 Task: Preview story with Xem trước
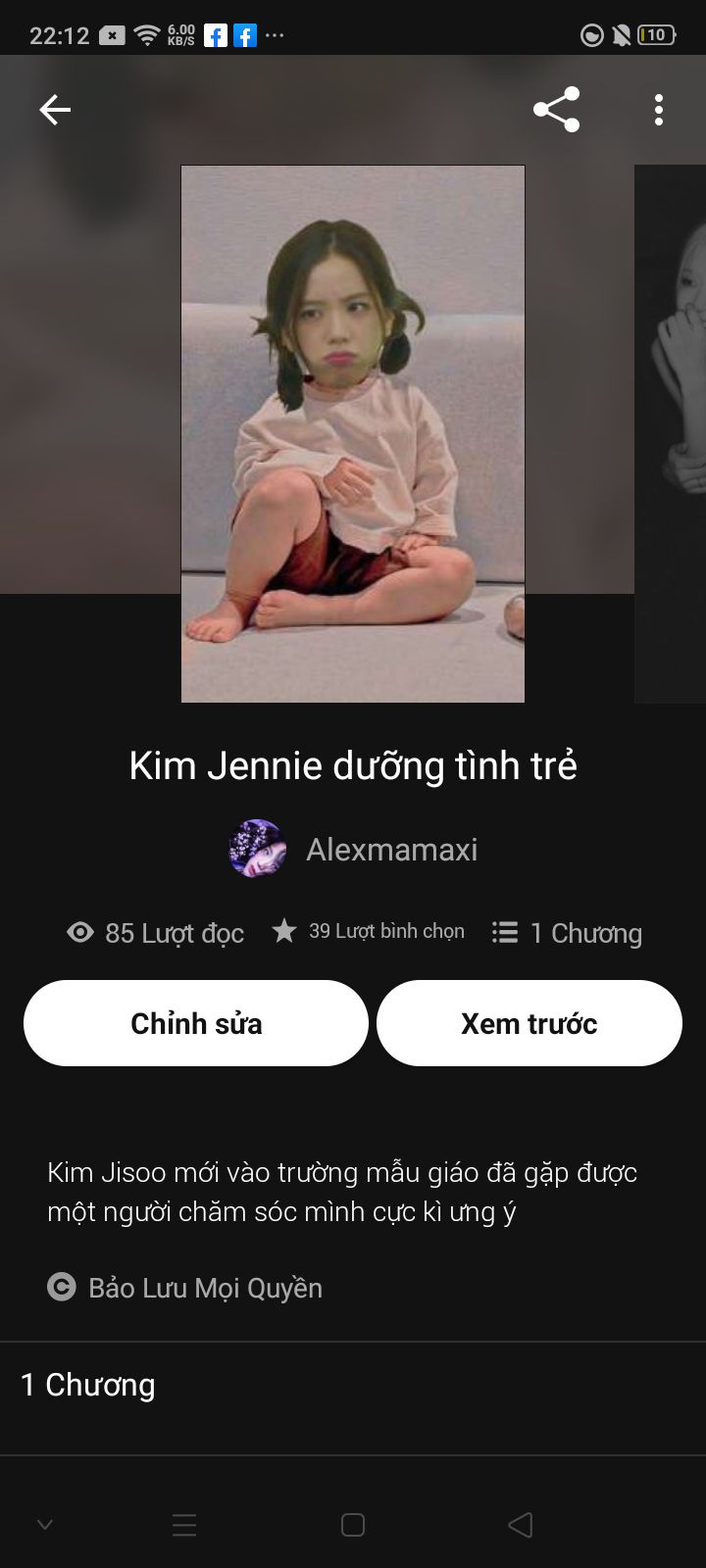pyautogui.click(x=529, y=1023)
